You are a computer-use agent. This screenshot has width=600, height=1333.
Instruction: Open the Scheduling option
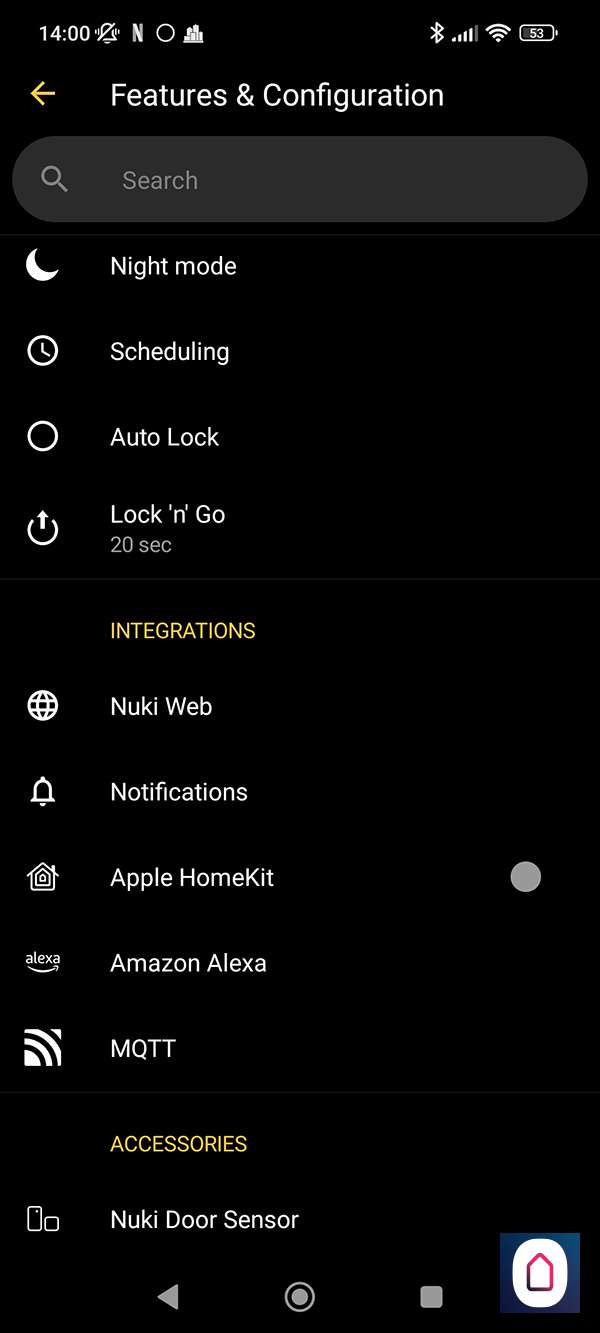click(x=169, y=352)
